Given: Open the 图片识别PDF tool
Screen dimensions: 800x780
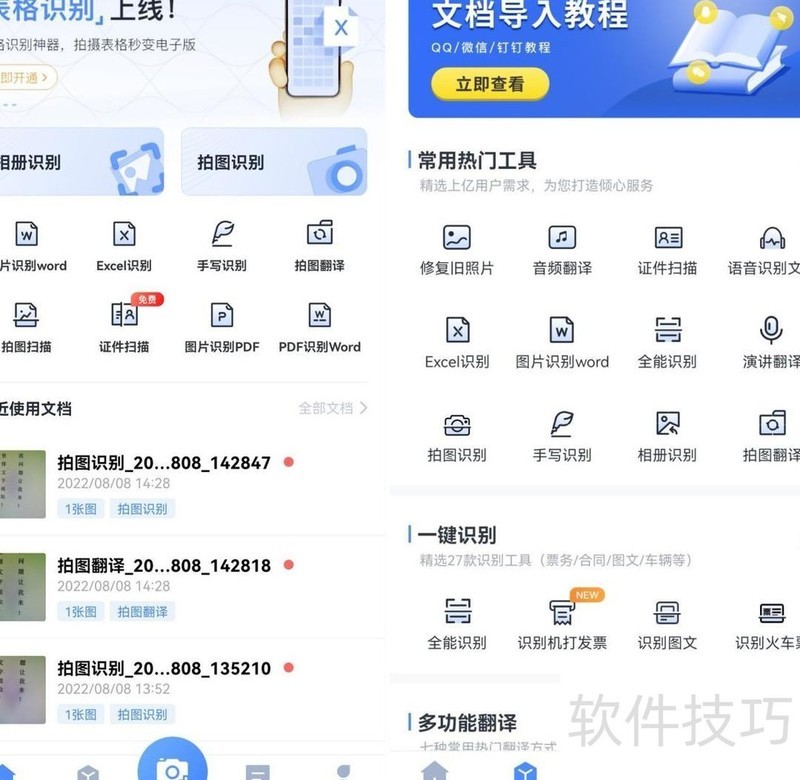Looking at the screenshot, I should 222,328.
